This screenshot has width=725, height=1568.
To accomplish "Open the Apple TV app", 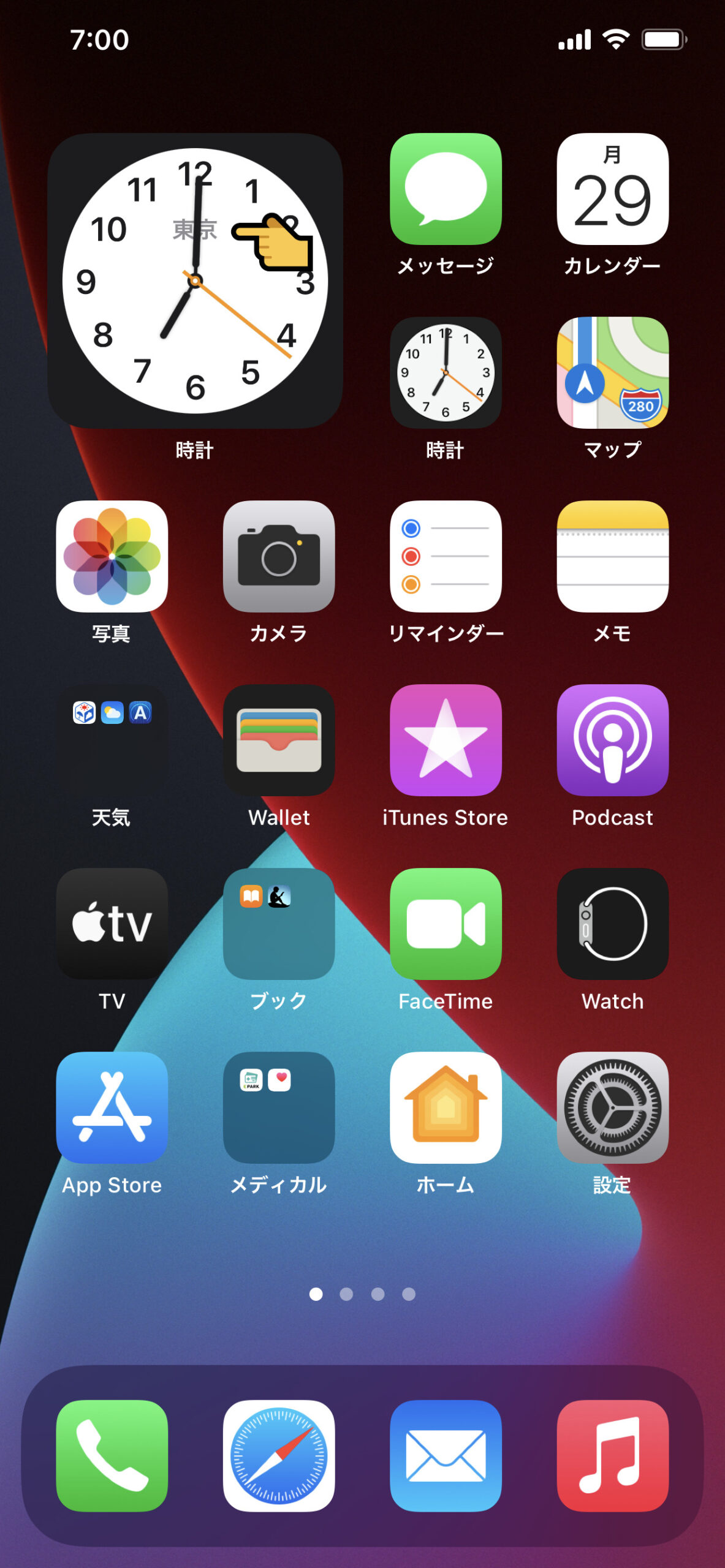I will click(x=112, y=924).
